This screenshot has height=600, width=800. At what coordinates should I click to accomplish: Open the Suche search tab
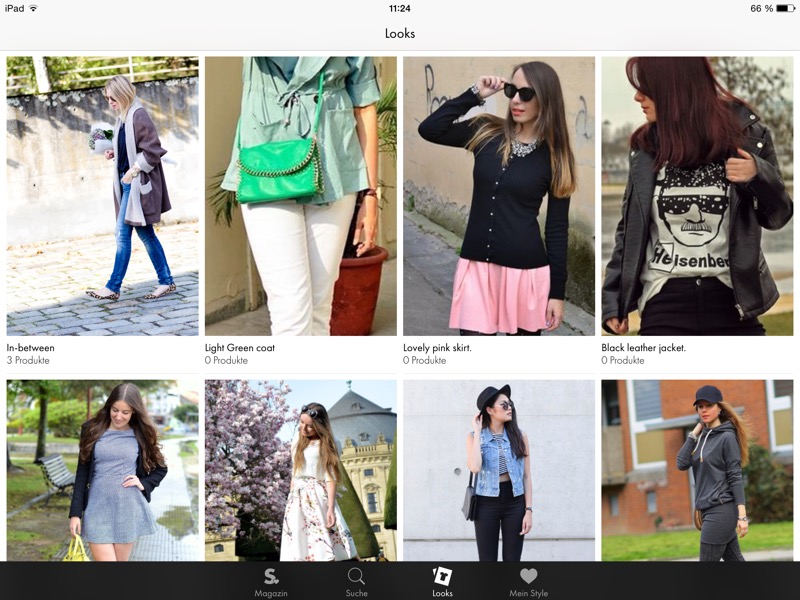pyautogui.click(x=355, y=581)
